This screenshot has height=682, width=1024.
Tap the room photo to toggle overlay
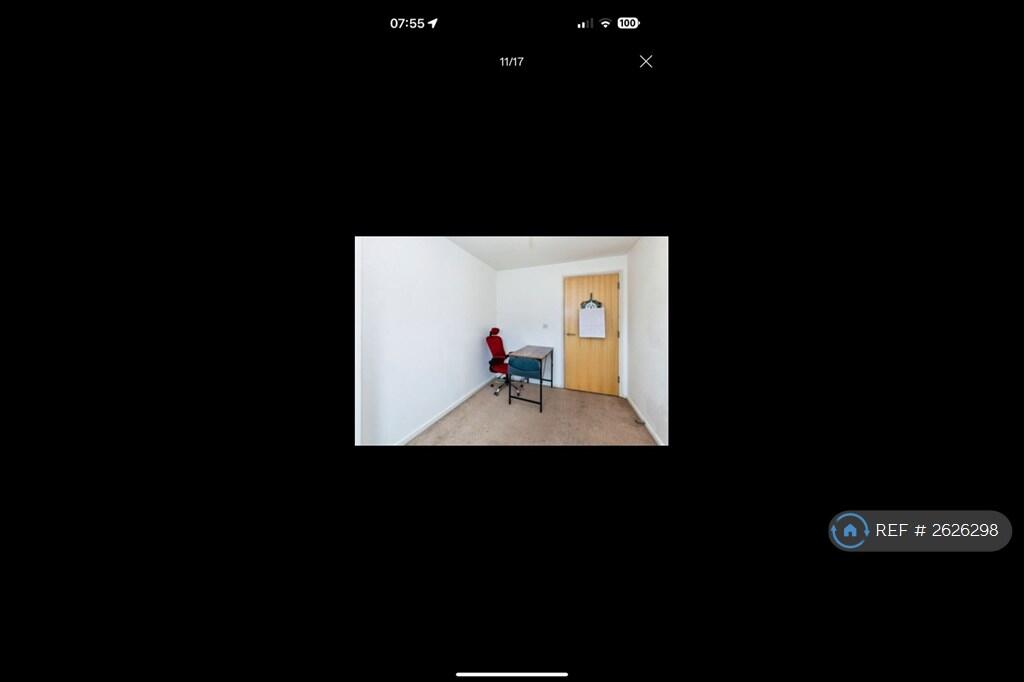click(x=511, y=341)
